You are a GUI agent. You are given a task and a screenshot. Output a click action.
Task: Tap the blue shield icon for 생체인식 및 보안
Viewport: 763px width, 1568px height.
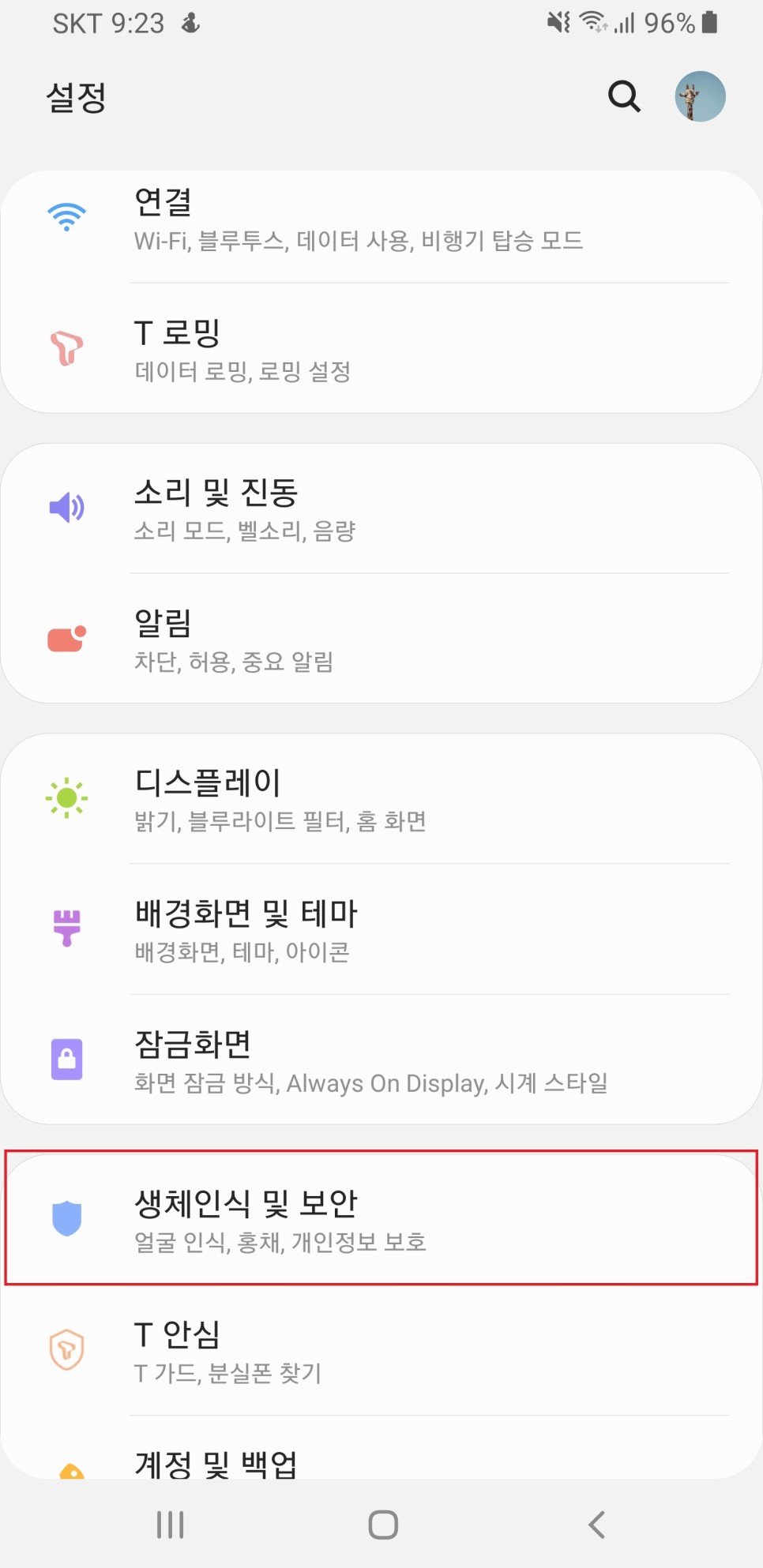(67, 1218)
